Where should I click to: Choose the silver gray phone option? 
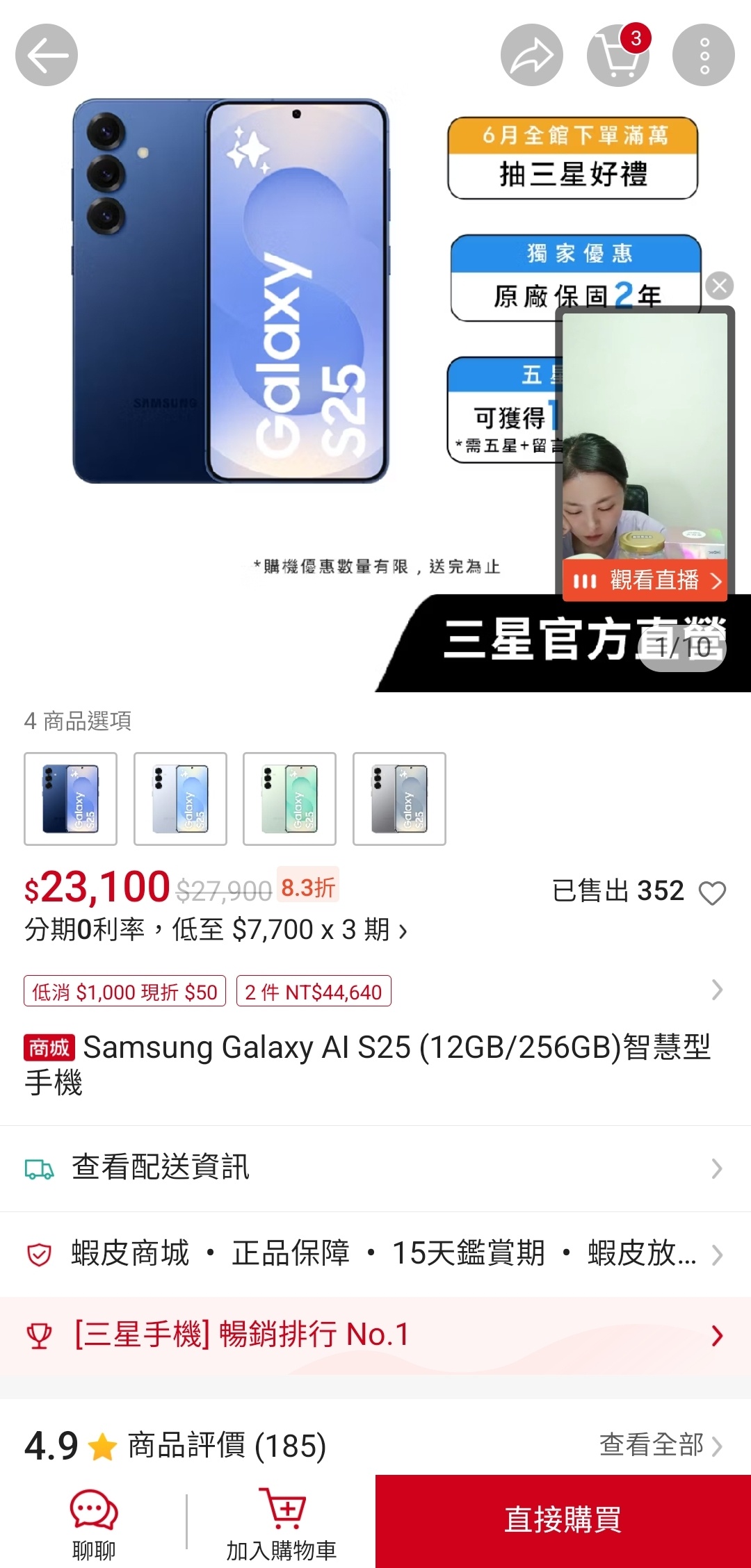(399, 799)
